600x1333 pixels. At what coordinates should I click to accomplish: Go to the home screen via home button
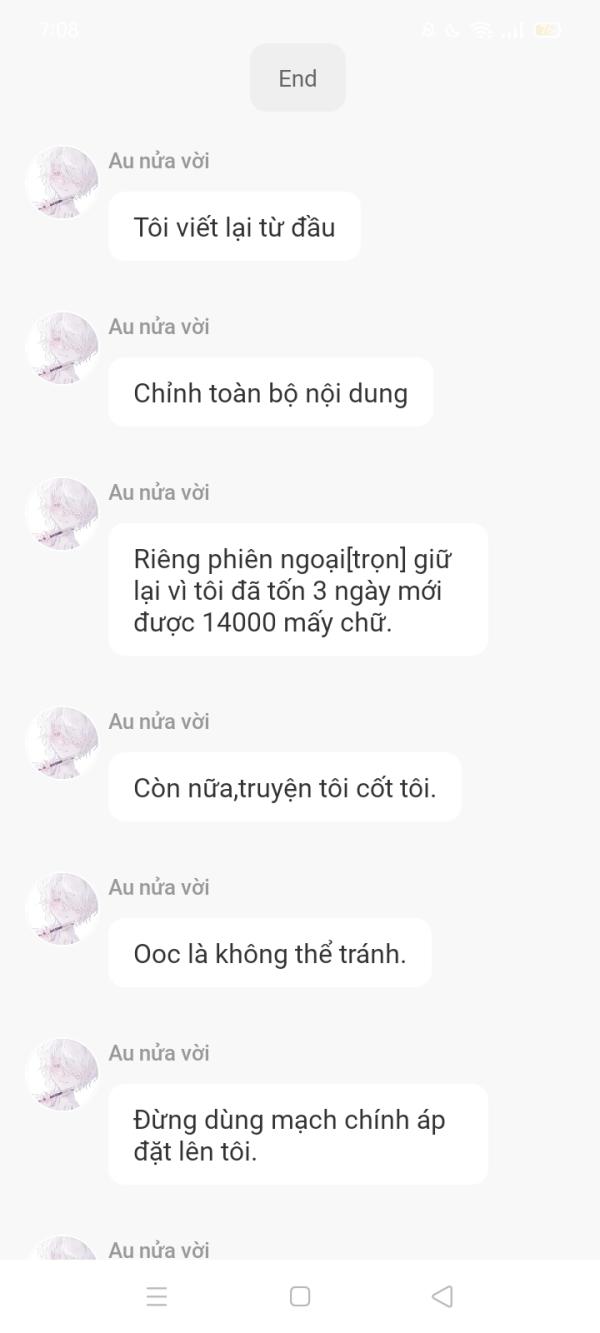(x=299, y=1296)
